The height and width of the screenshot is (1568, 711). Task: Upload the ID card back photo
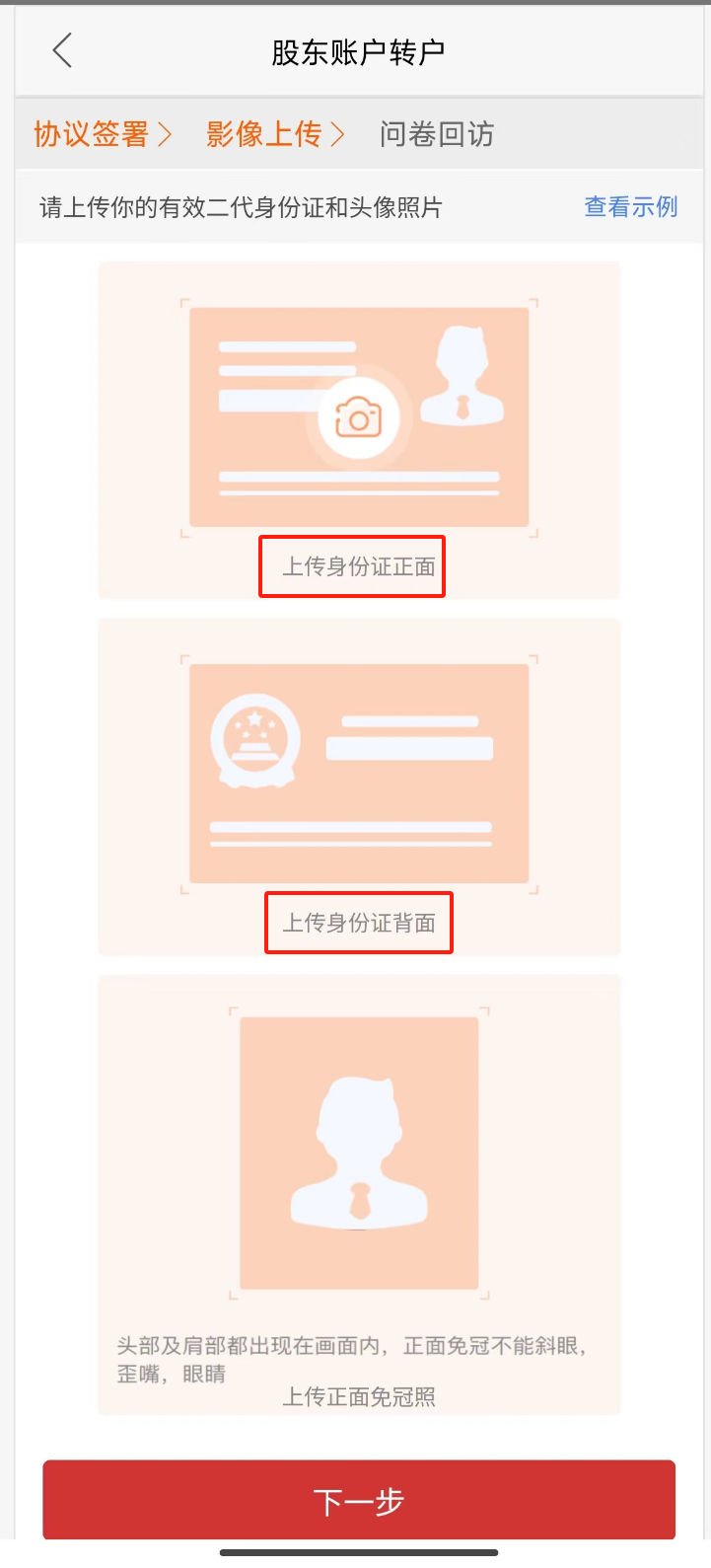pos(358,775)
